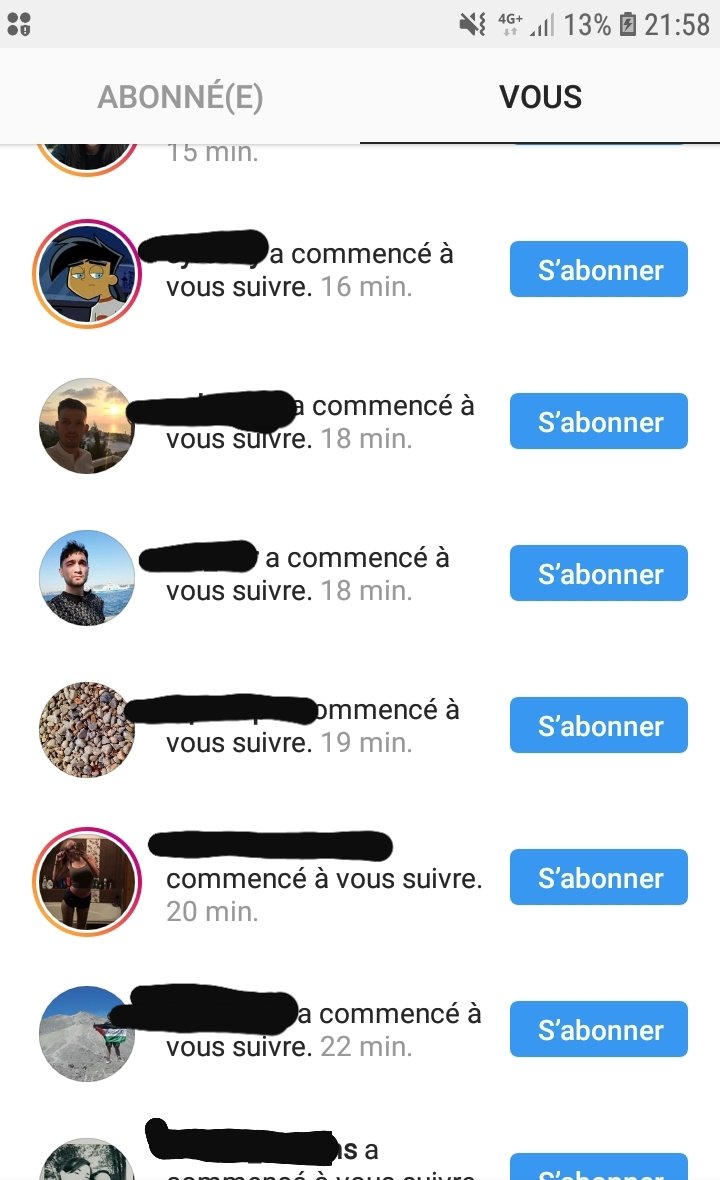
Task: Select the VOUS tab
Action: click(x=540, y=97)
